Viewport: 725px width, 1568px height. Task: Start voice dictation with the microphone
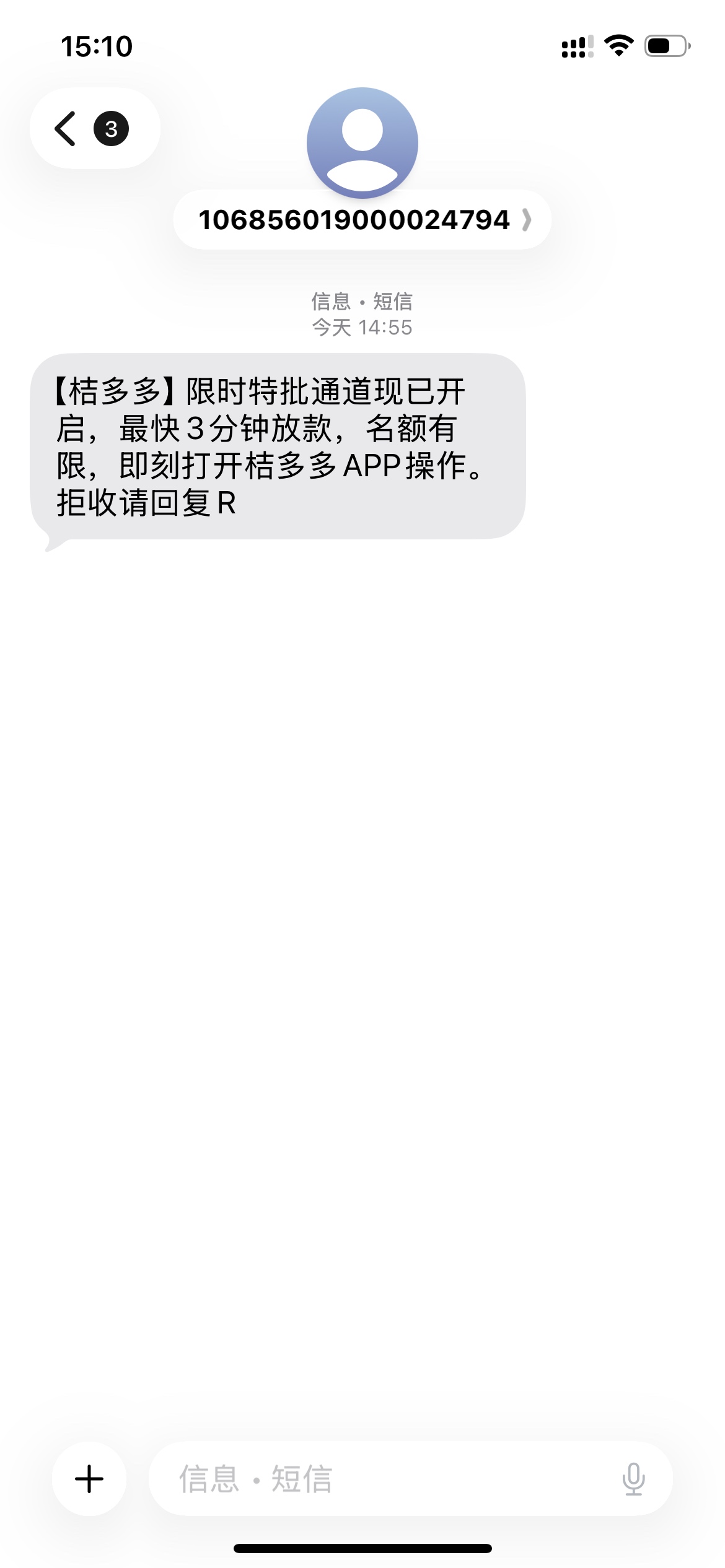(633, 1479)
